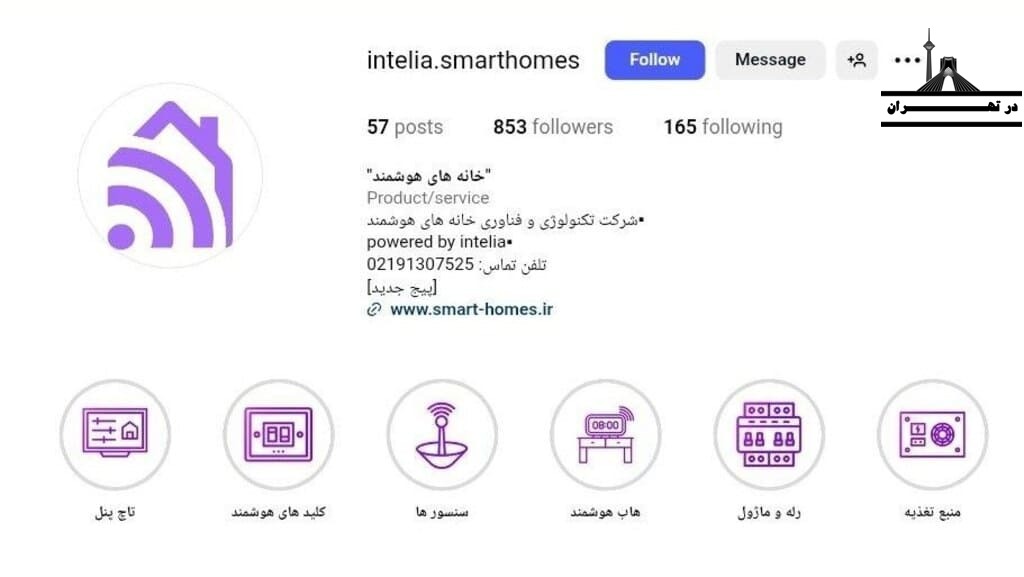Screen dimensions: 1024x577
Task: Open the هاب هوشمند highlight
Action: pyautogui.click(x=605, y=434)
